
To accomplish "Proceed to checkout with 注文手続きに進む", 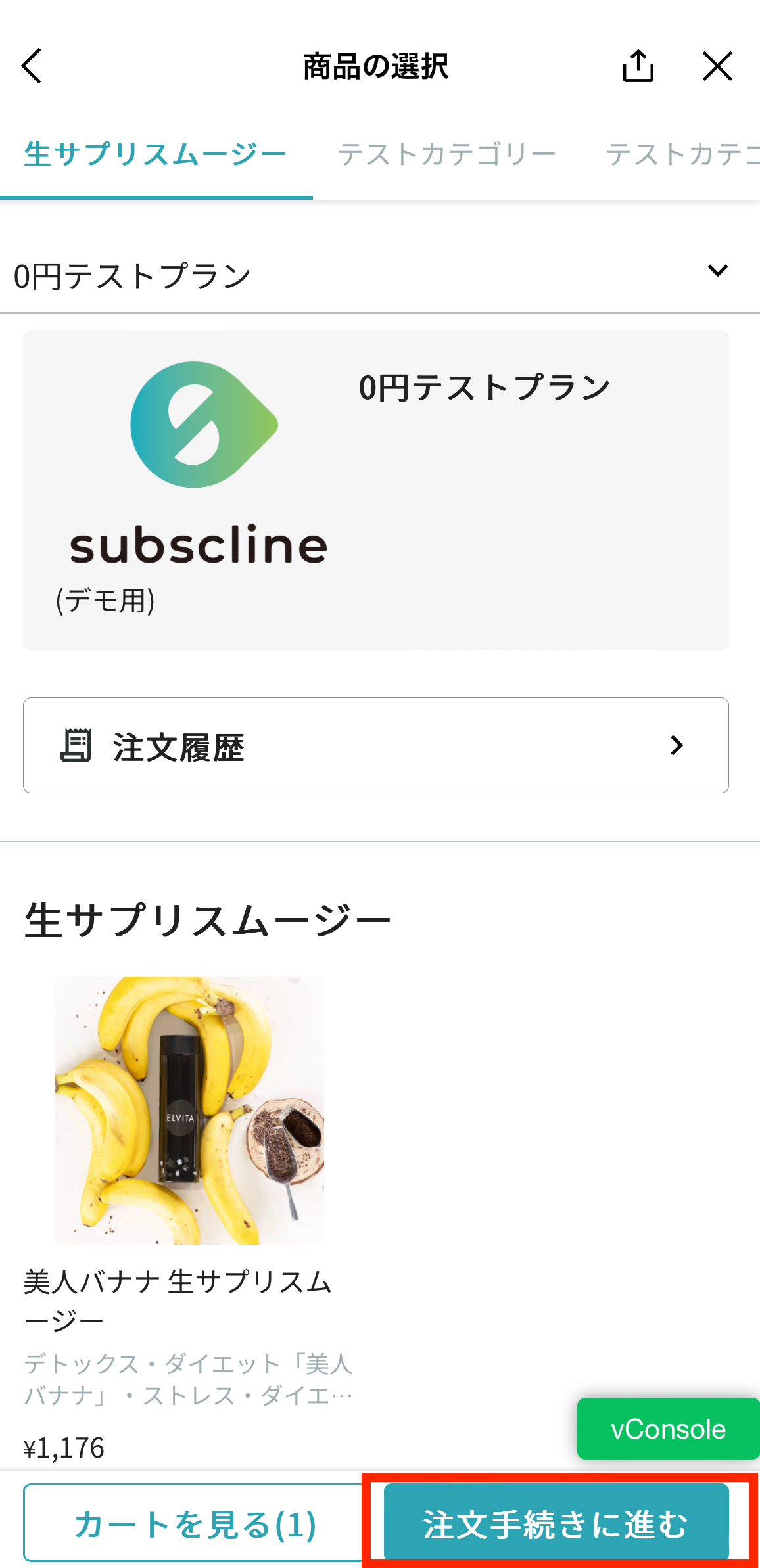I will point(556,1523).
